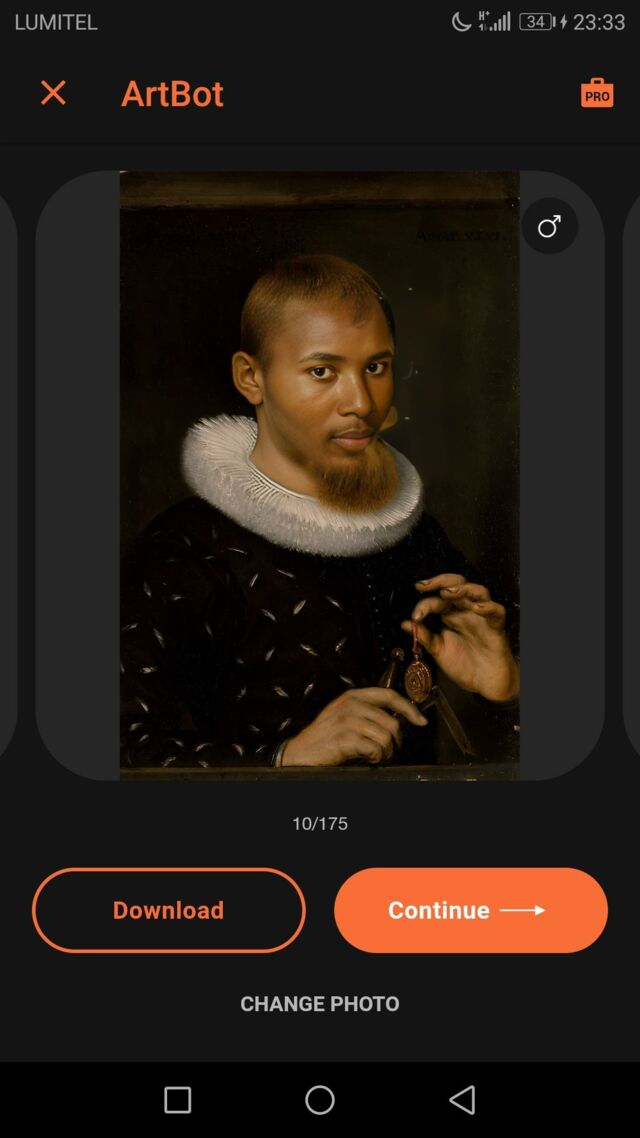Download the generated portrait
Image resolution: width=640 pixels, height=1138 pixels.
pos(168,910)
